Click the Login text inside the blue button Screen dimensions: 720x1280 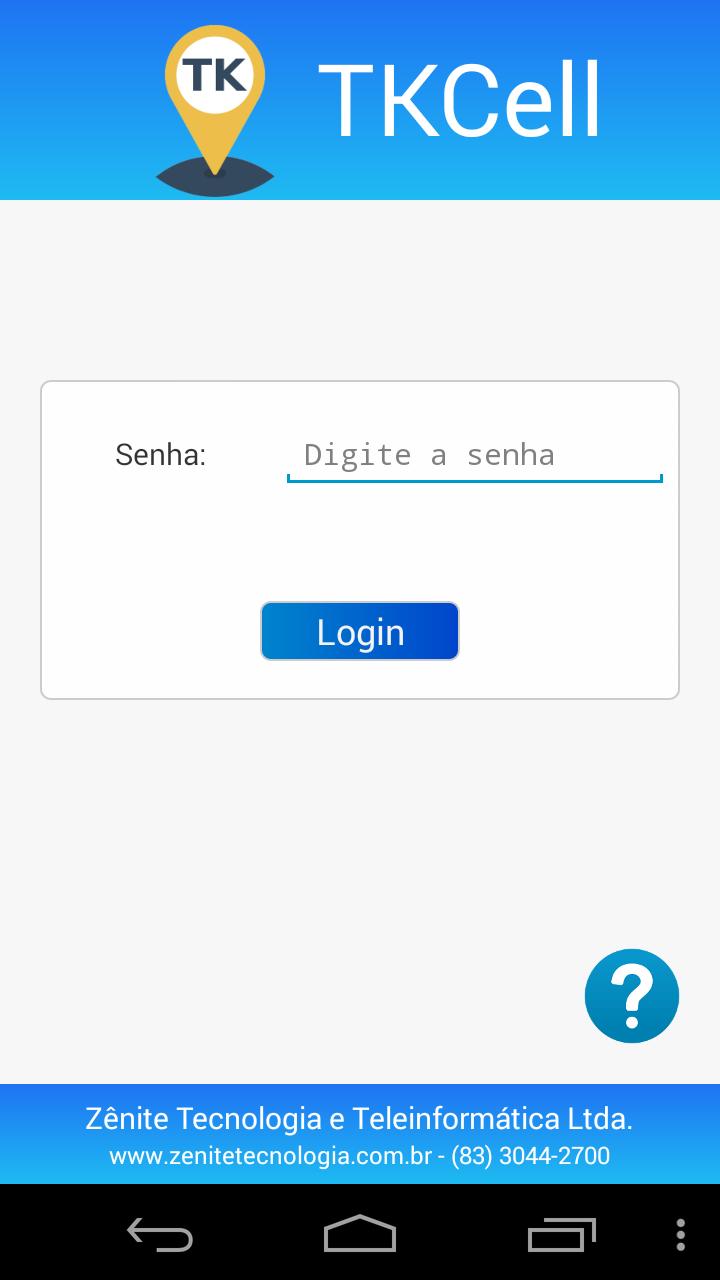point(359,630)
